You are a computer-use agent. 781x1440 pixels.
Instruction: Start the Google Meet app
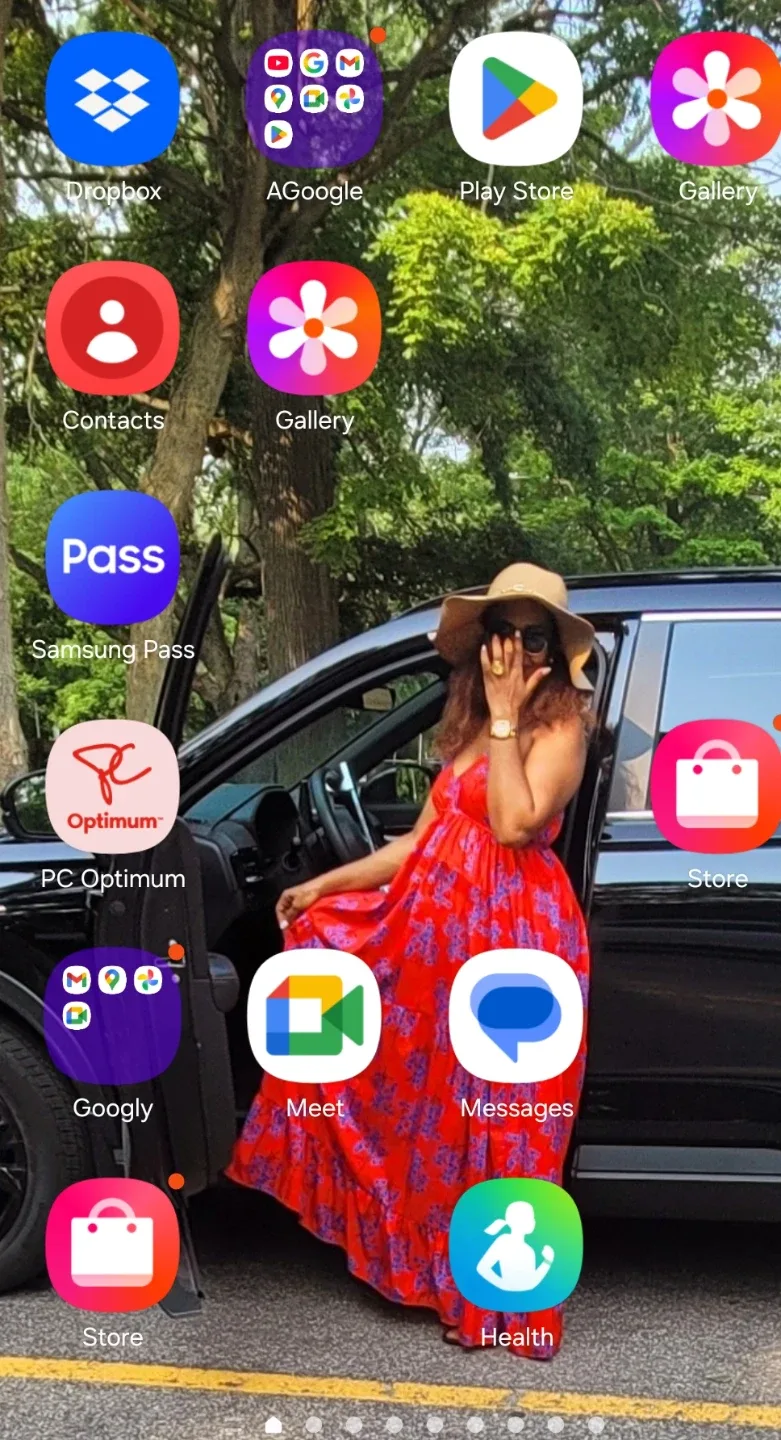pyautogui.click(x=314, y=1015)
